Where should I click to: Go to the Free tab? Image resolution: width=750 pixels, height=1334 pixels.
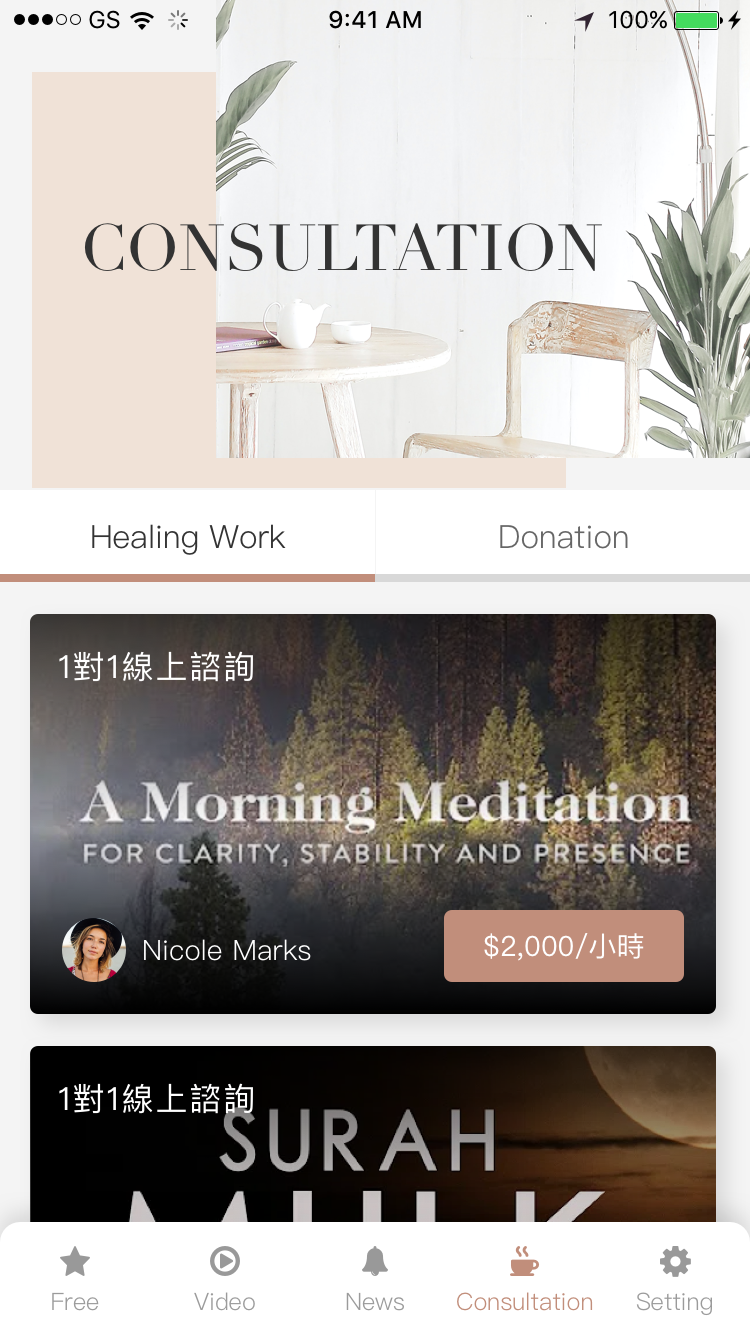click(75, 1278)
